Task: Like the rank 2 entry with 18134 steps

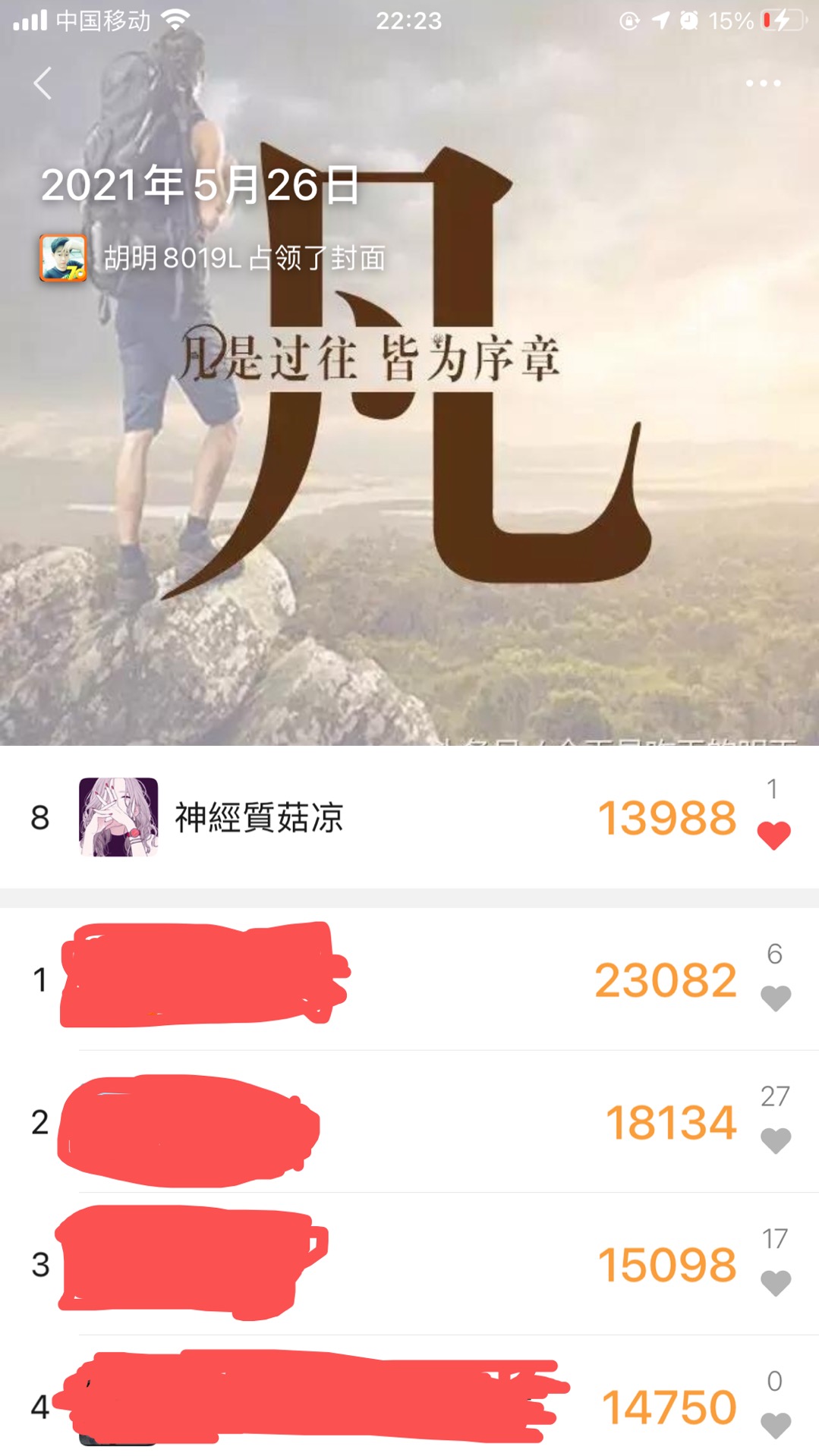Action: pos(775,1140)
